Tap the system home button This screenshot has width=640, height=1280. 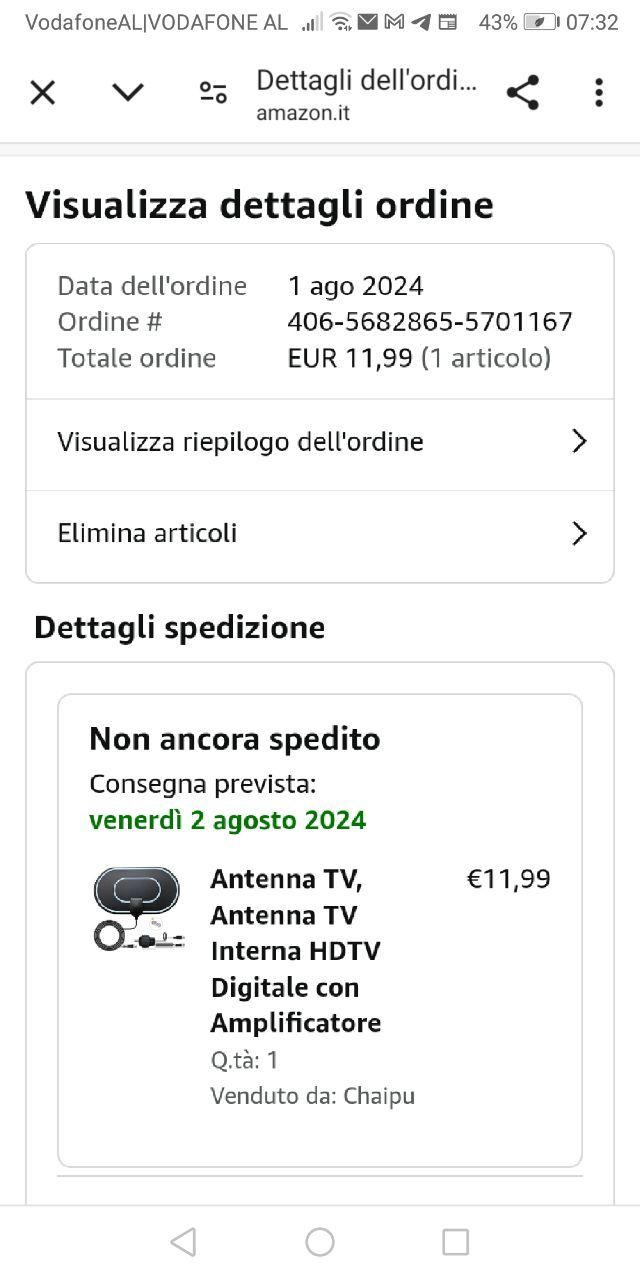pyautogui.click(x=320, y=1242)
